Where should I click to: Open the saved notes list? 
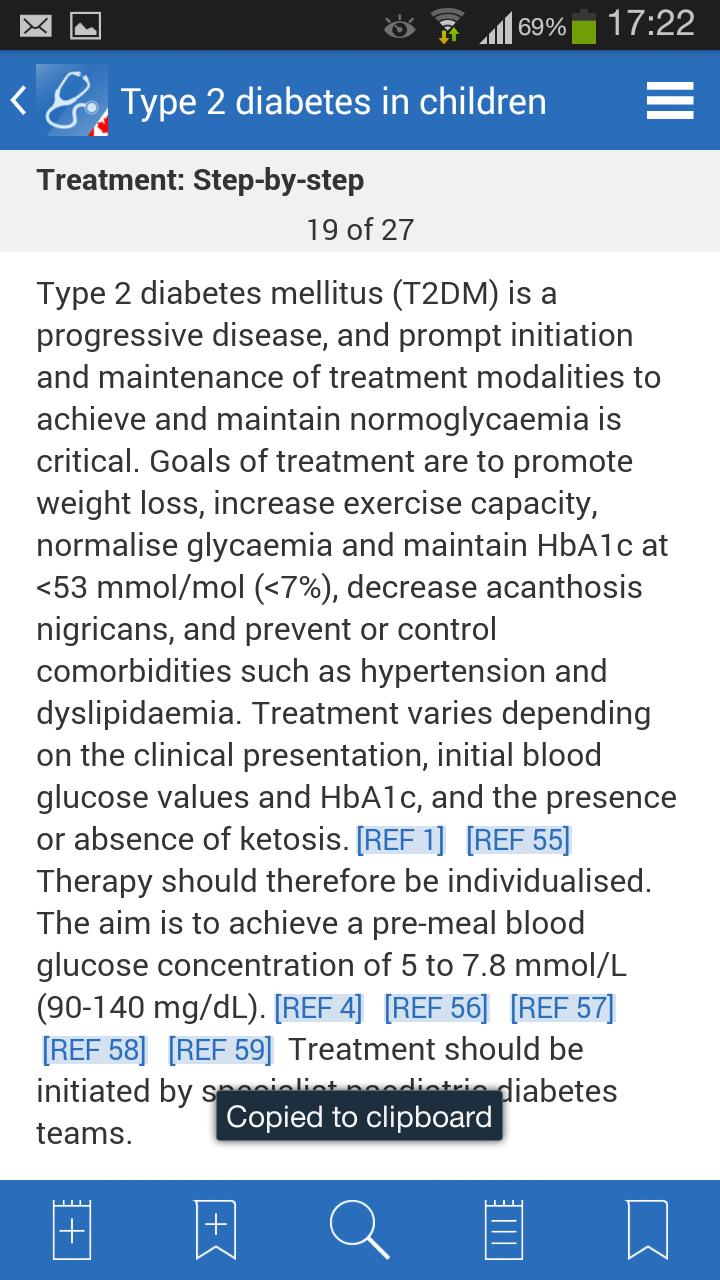point(504,1229)
